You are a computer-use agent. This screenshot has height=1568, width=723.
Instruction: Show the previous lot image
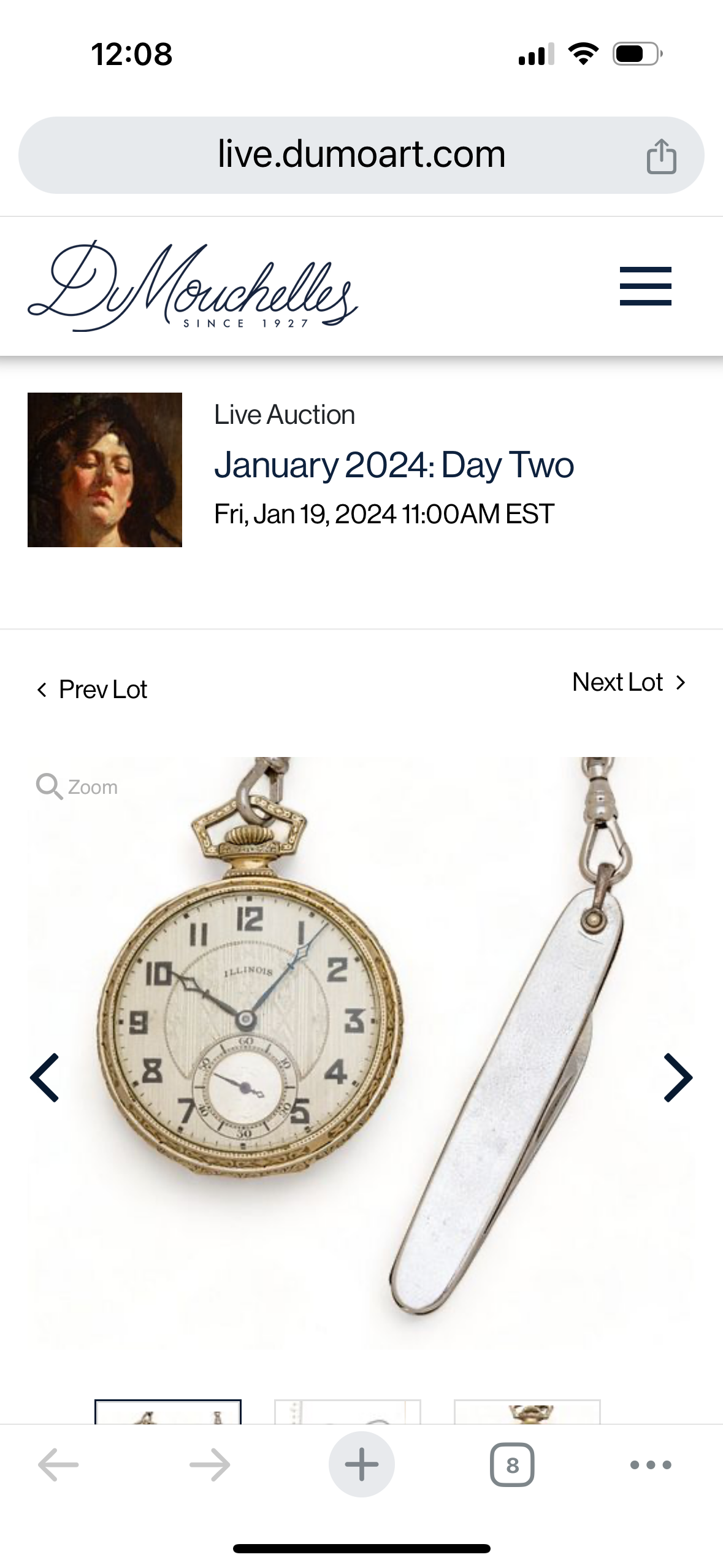coord(45,1078)
